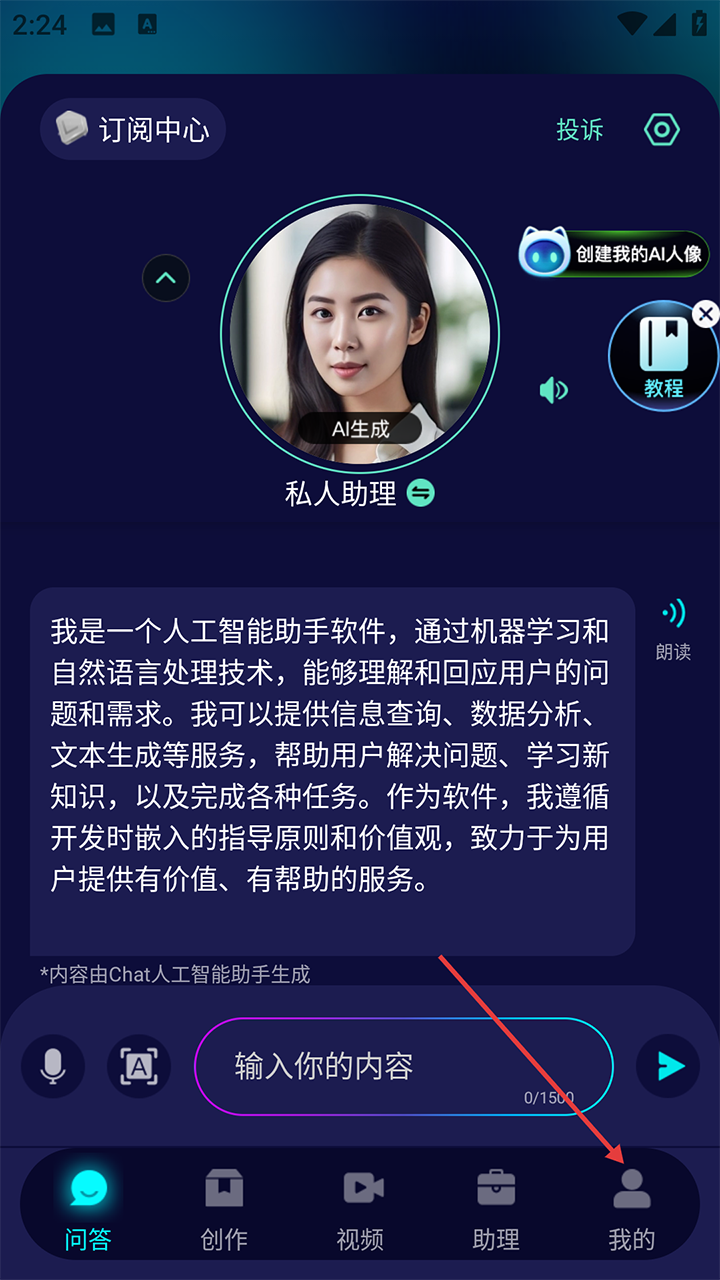Switch to the 创作 tab

point(224,1210)
